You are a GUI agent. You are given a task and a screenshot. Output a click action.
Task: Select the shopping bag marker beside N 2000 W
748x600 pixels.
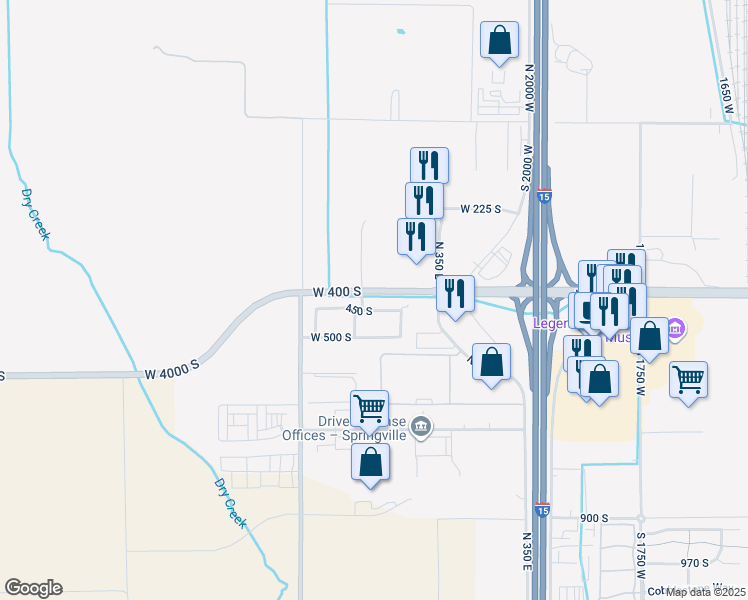500,40
